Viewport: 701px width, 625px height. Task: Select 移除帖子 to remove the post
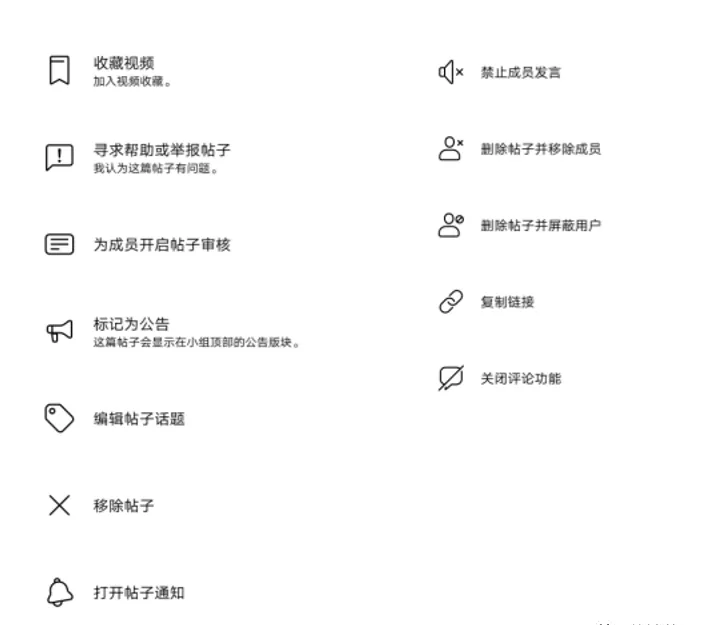point(123,505)
